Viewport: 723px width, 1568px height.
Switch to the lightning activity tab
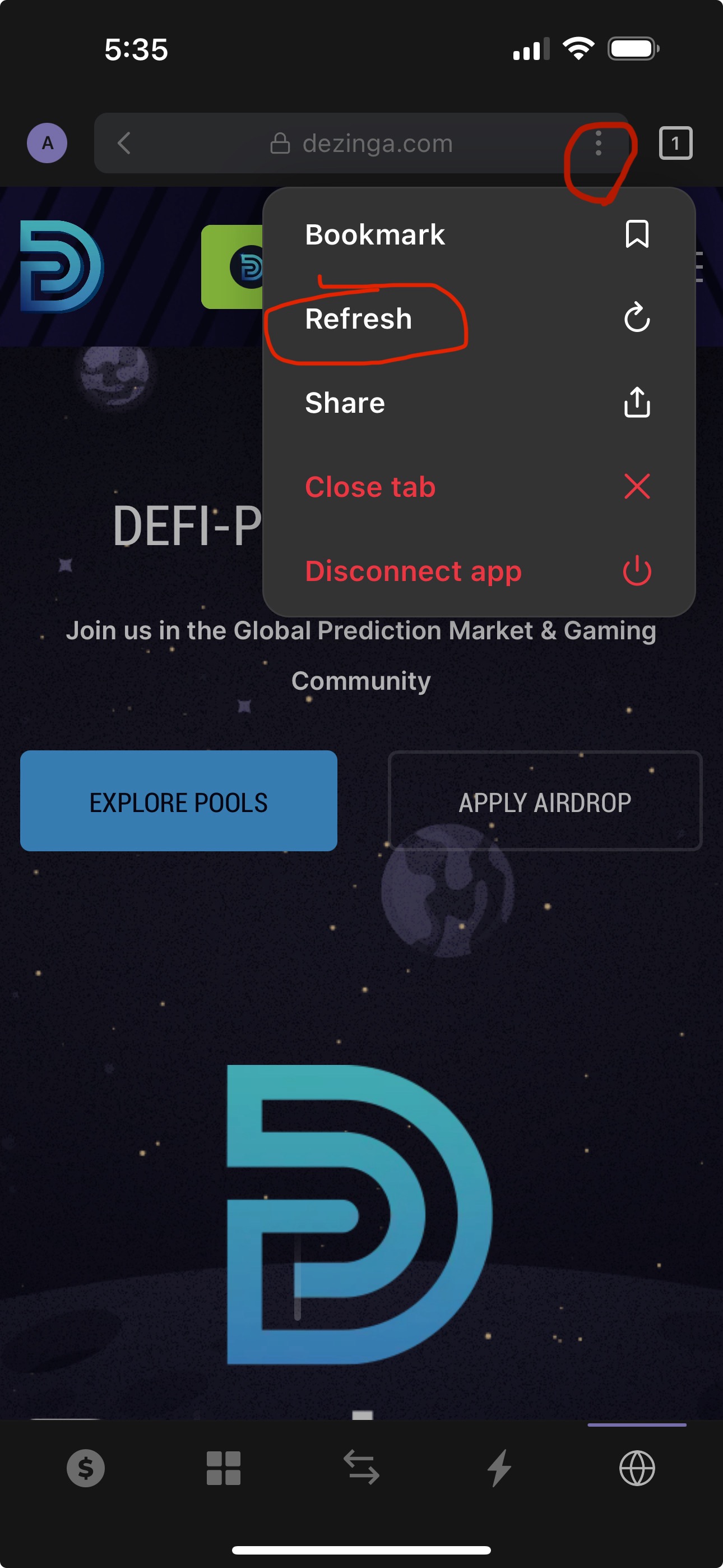(x=499, y=1468)
